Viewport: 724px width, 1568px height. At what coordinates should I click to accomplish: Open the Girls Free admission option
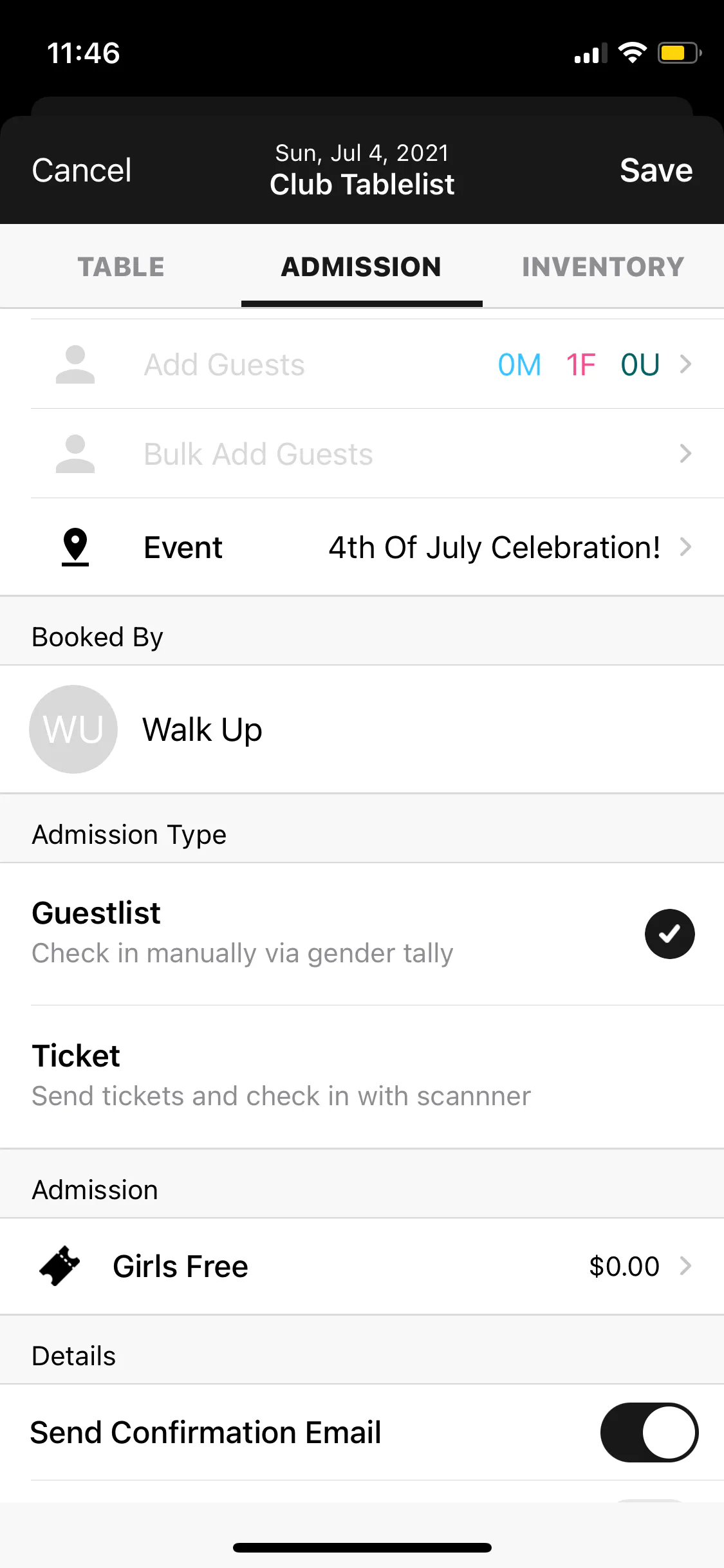tap(360, 1266)
